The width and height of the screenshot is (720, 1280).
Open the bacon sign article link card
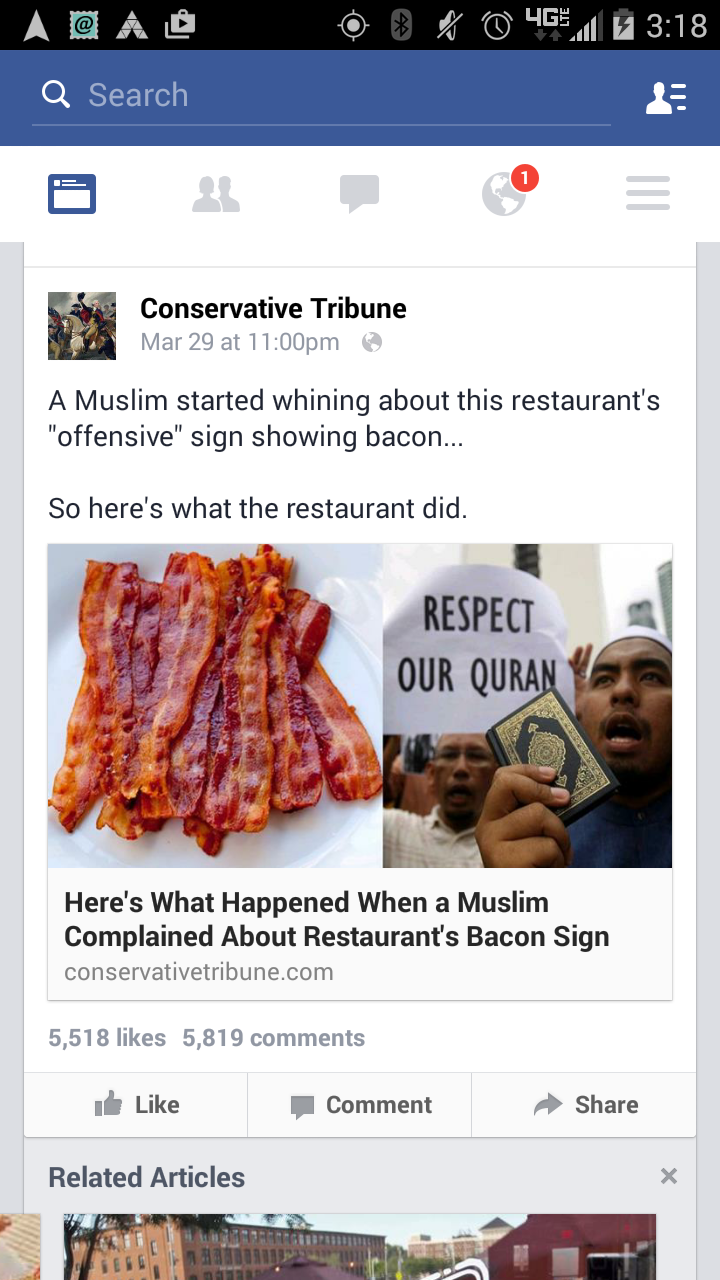[x=360, y=770]
